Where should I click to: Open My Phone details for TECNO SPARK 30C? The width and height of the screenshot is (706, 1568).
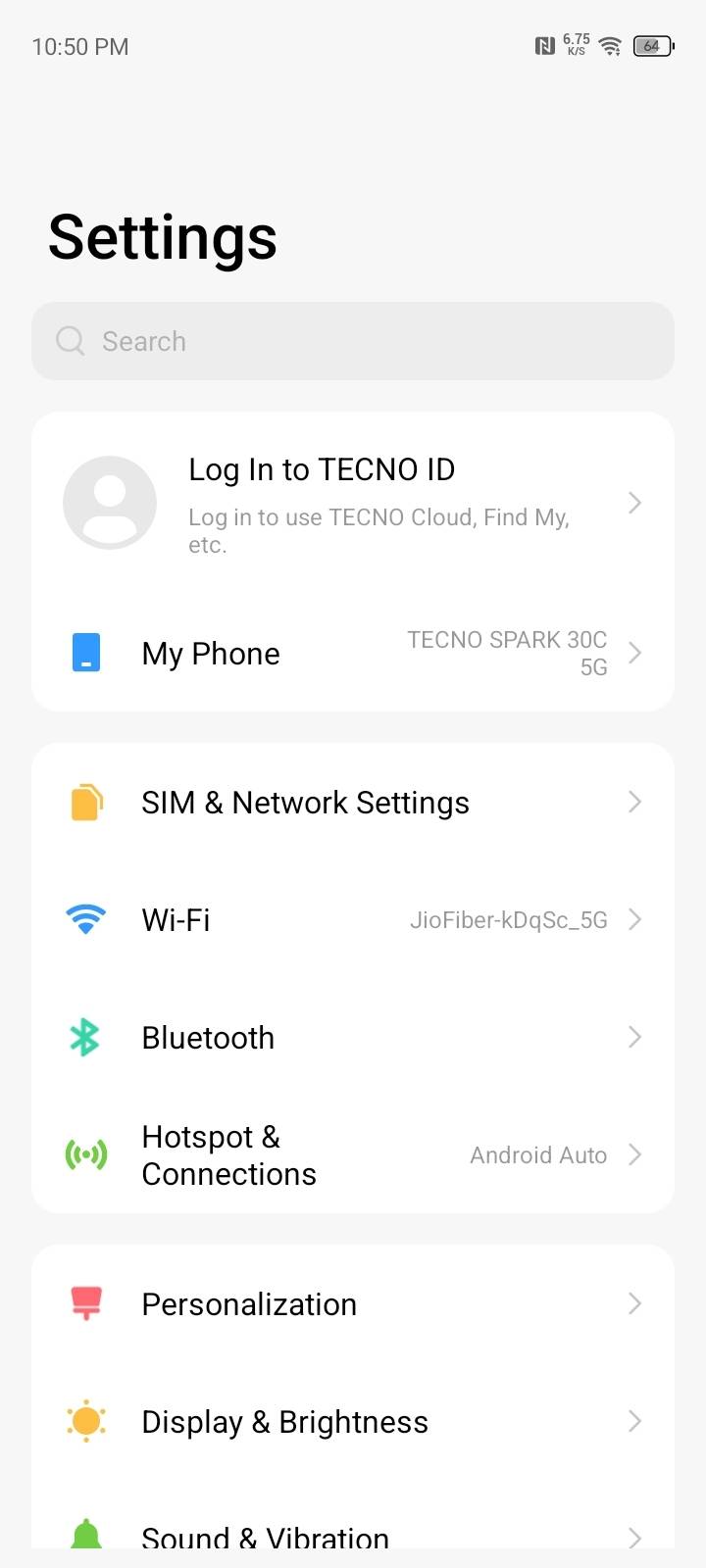pos(353,653)
